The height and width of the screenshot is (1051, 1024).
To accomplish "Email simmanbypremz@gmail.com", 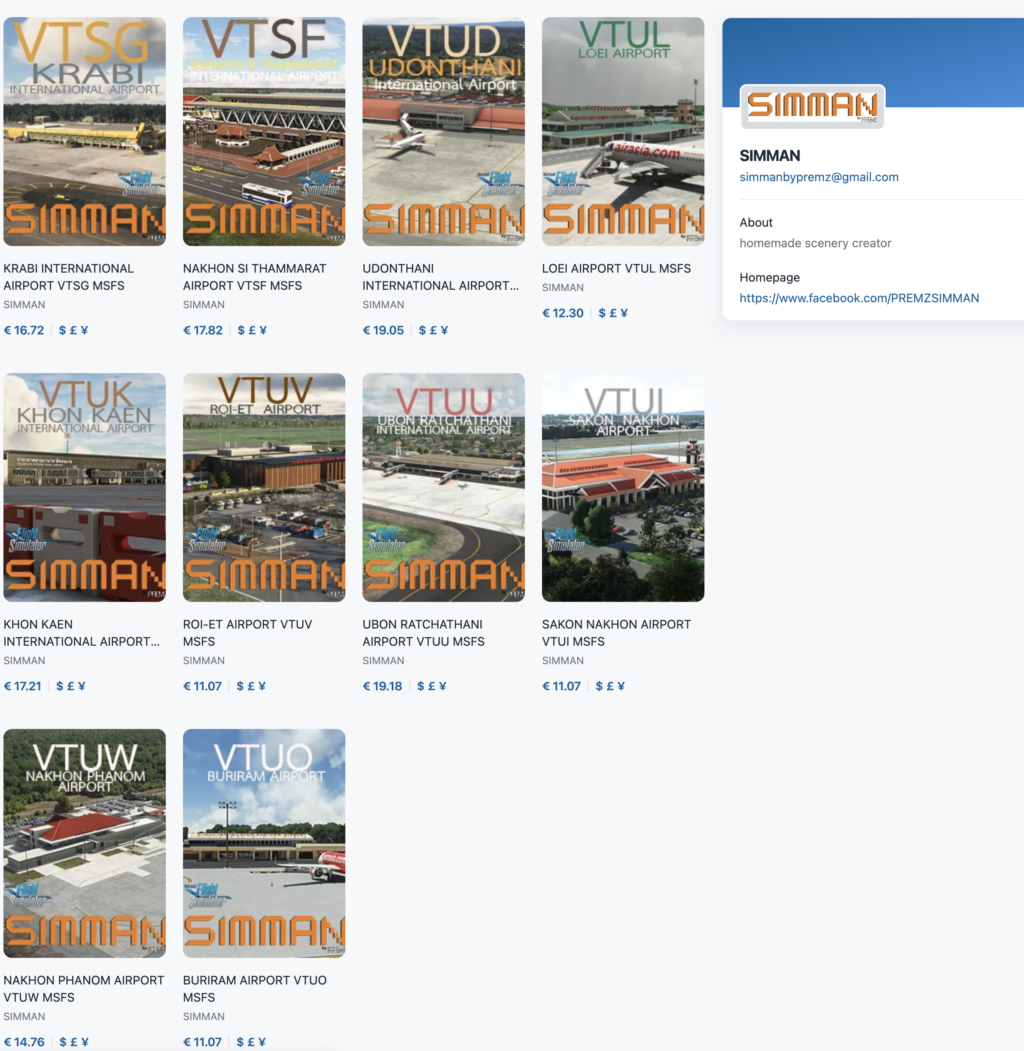I will (819, 177).
